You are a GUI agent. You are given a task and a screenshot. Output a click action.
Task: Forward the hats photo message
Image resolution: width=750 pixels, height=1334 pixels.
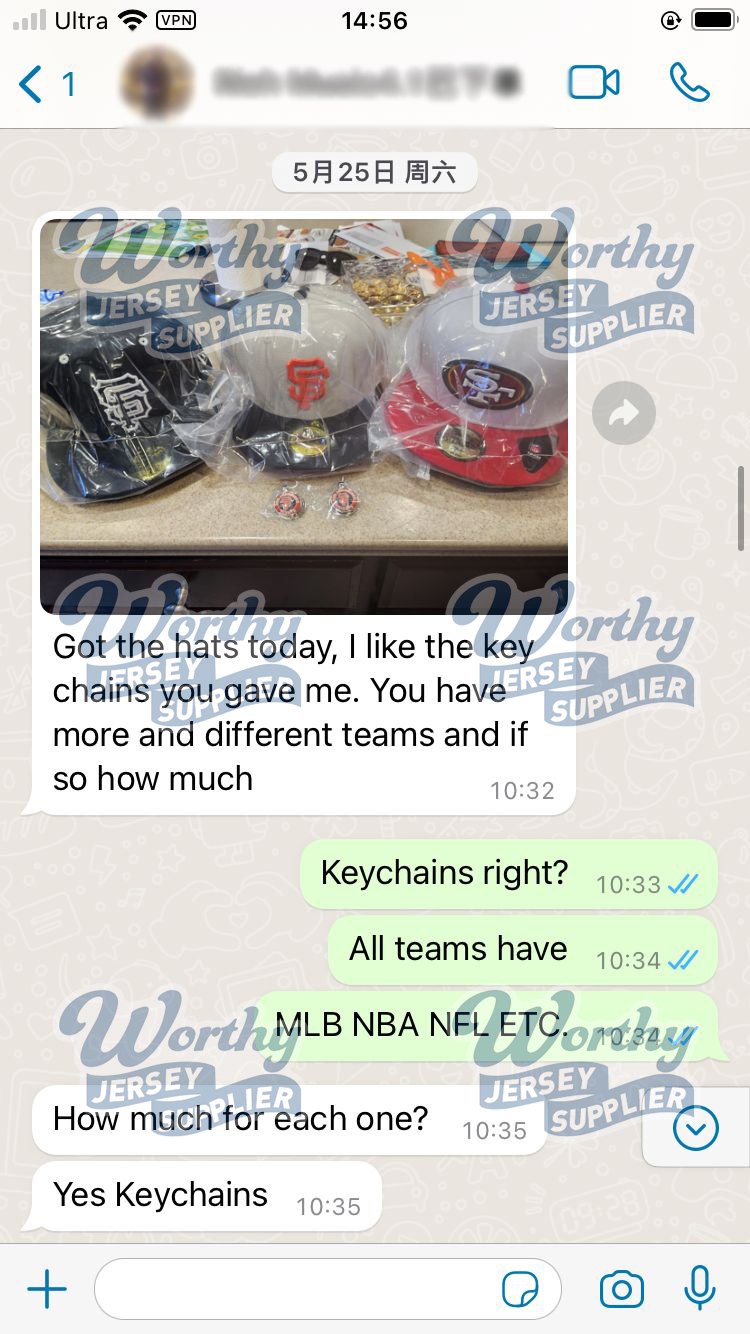(624, 412)
